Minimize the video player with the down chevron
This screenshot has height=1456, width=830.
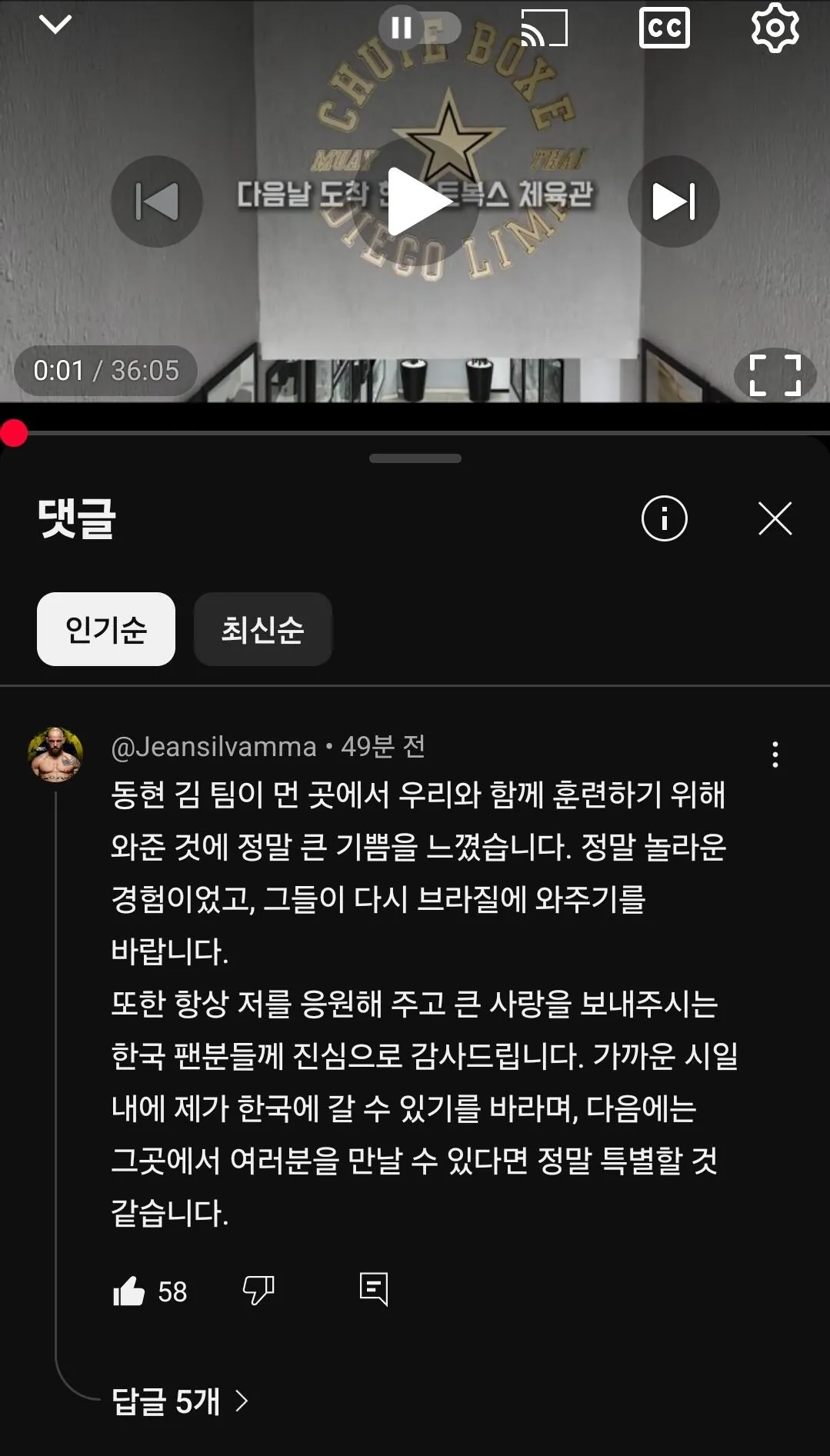click(x=55, y=25)
